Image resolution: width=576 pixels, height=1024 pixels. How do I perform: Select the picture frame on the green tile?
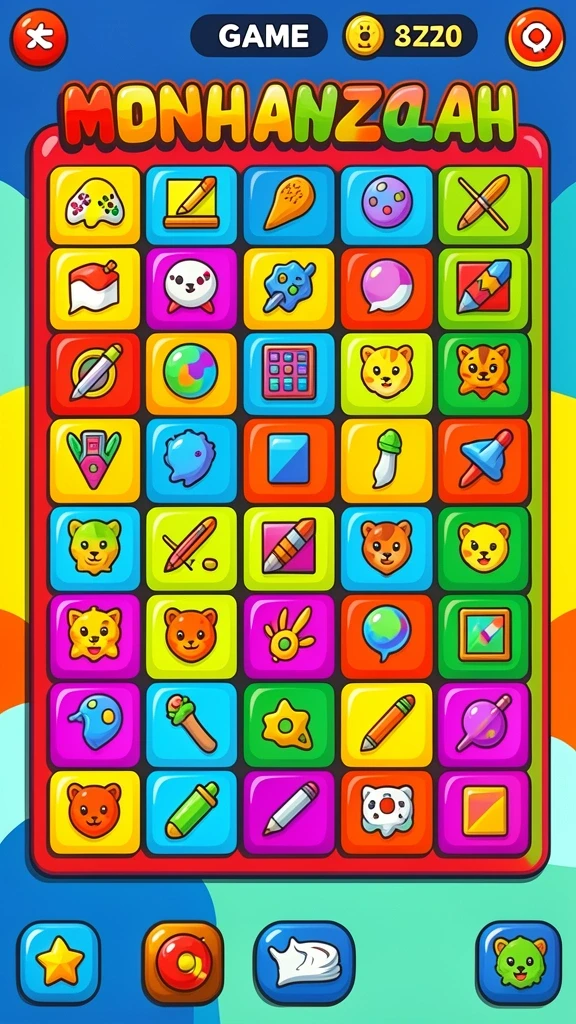tap(483, 637)
